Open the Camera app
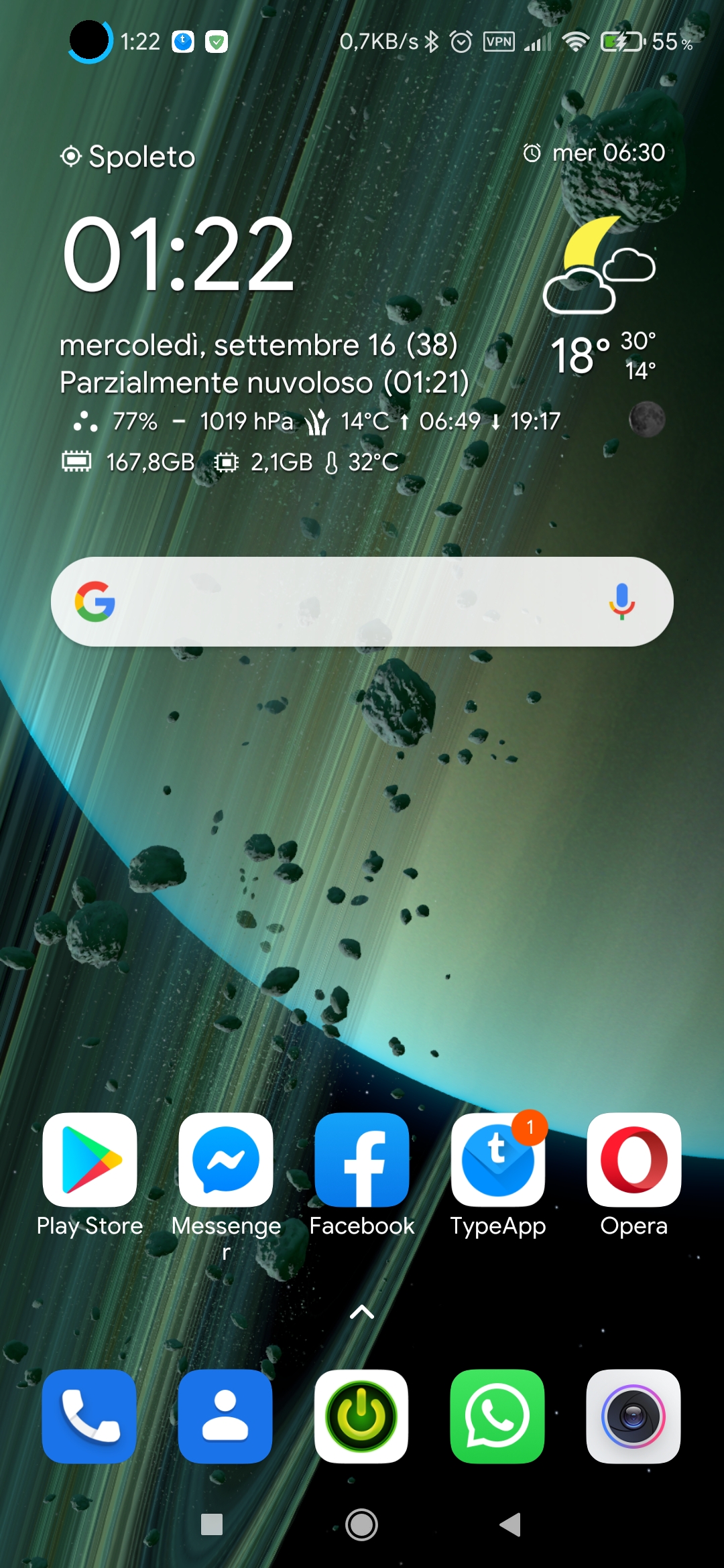Screen dimensions: 724x1568 pyautogui.click(x=633, y=1416)
